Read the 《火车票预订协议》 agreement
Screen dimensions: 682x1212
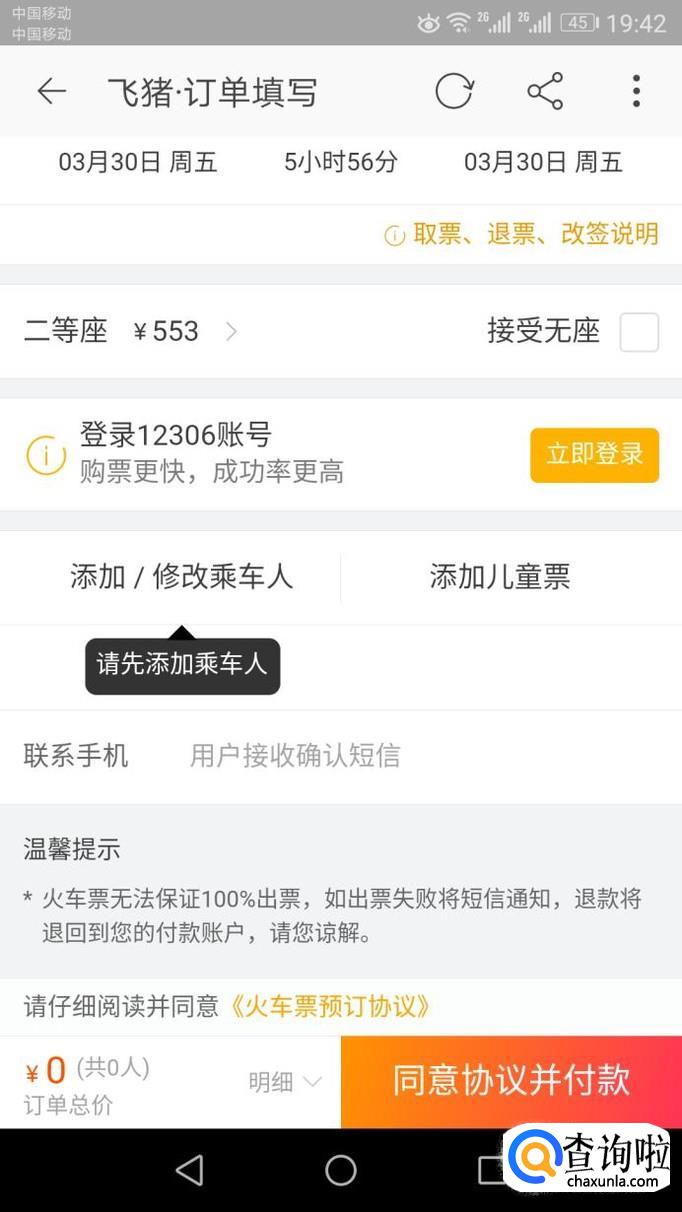(331, 1006)
